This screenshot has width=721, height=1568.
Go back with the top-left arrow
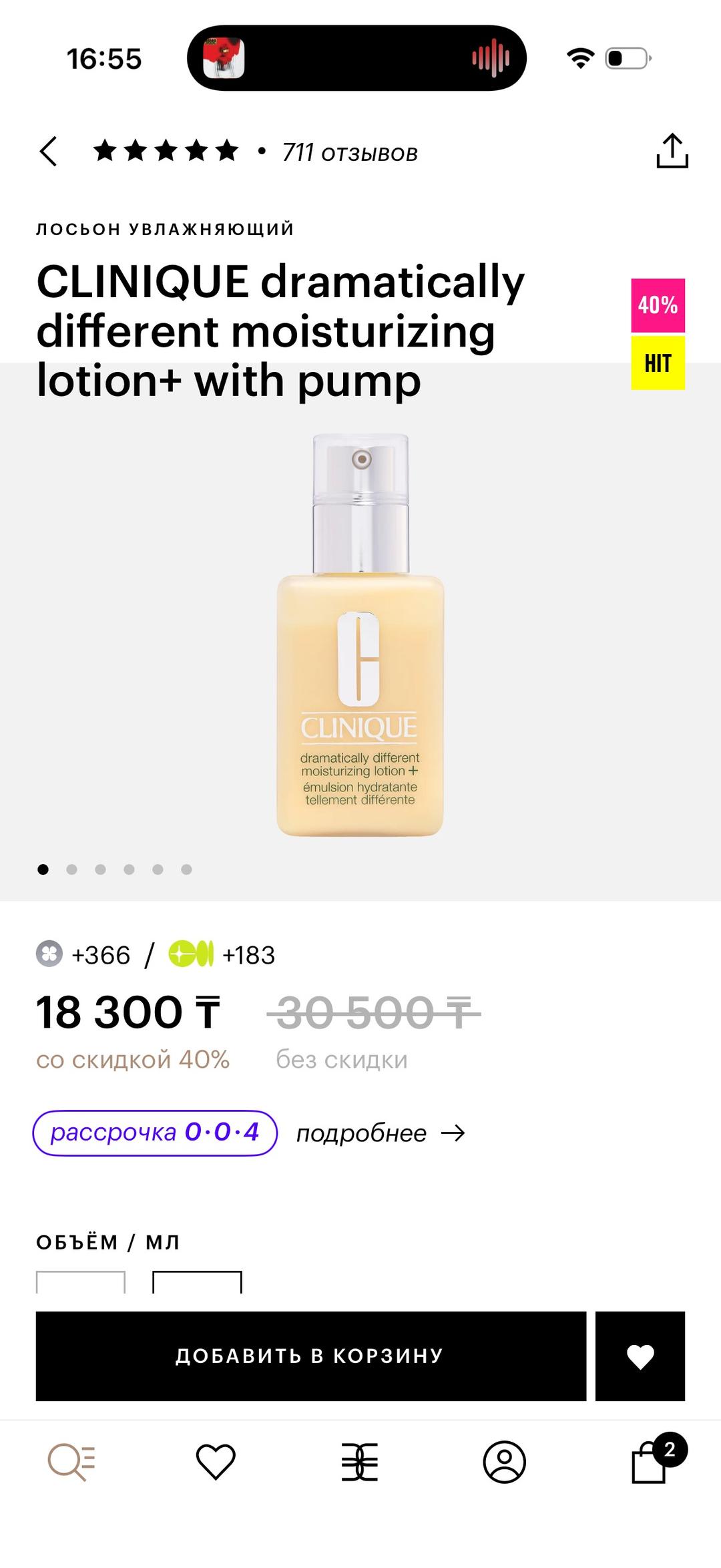[48, 152]
